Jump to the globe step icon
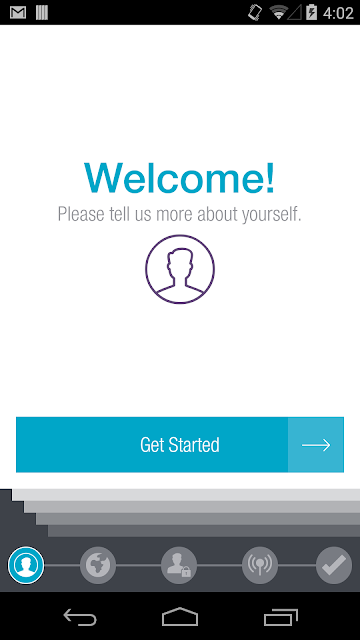Viewport: 360px width, 640px height. tap(98, 565)
